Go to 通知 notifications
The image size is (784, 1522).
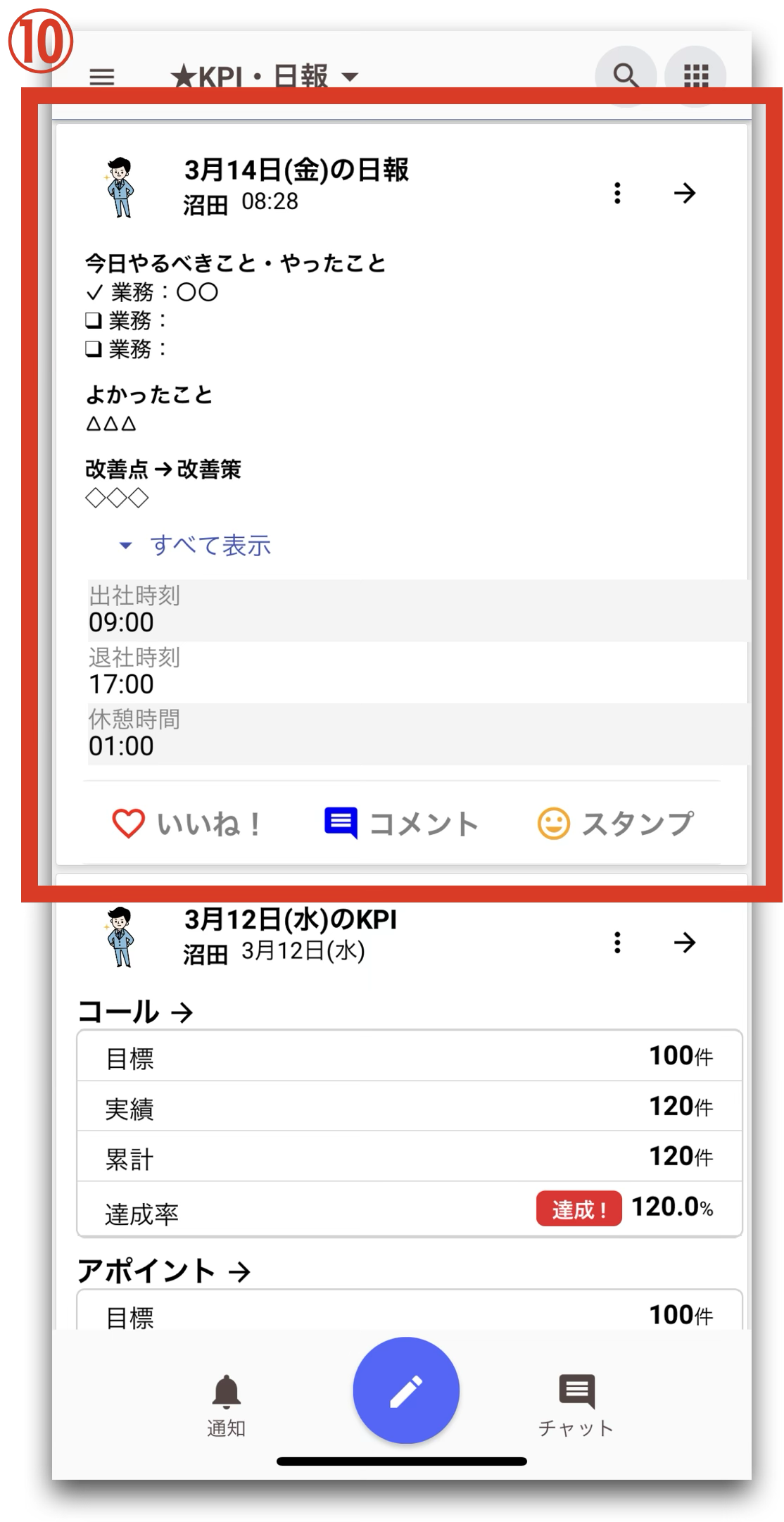227,1404
